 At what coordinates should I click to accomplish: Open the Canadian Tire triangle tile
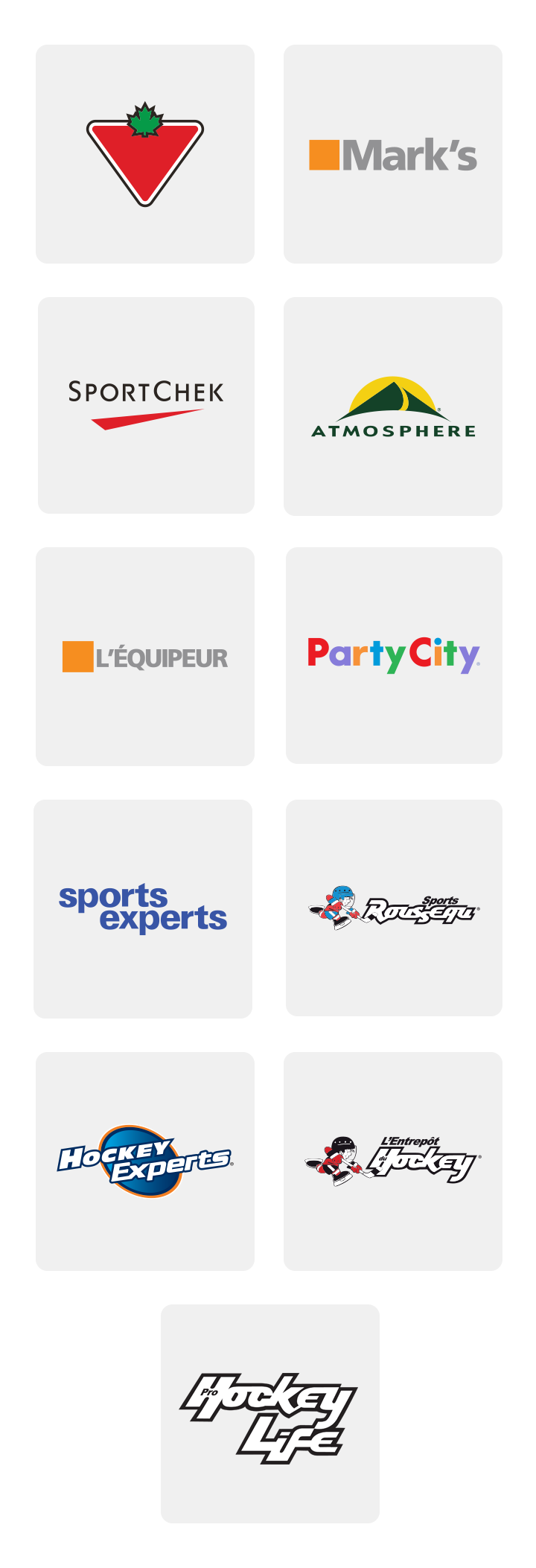pyautogui.click(x=145, y=154)
